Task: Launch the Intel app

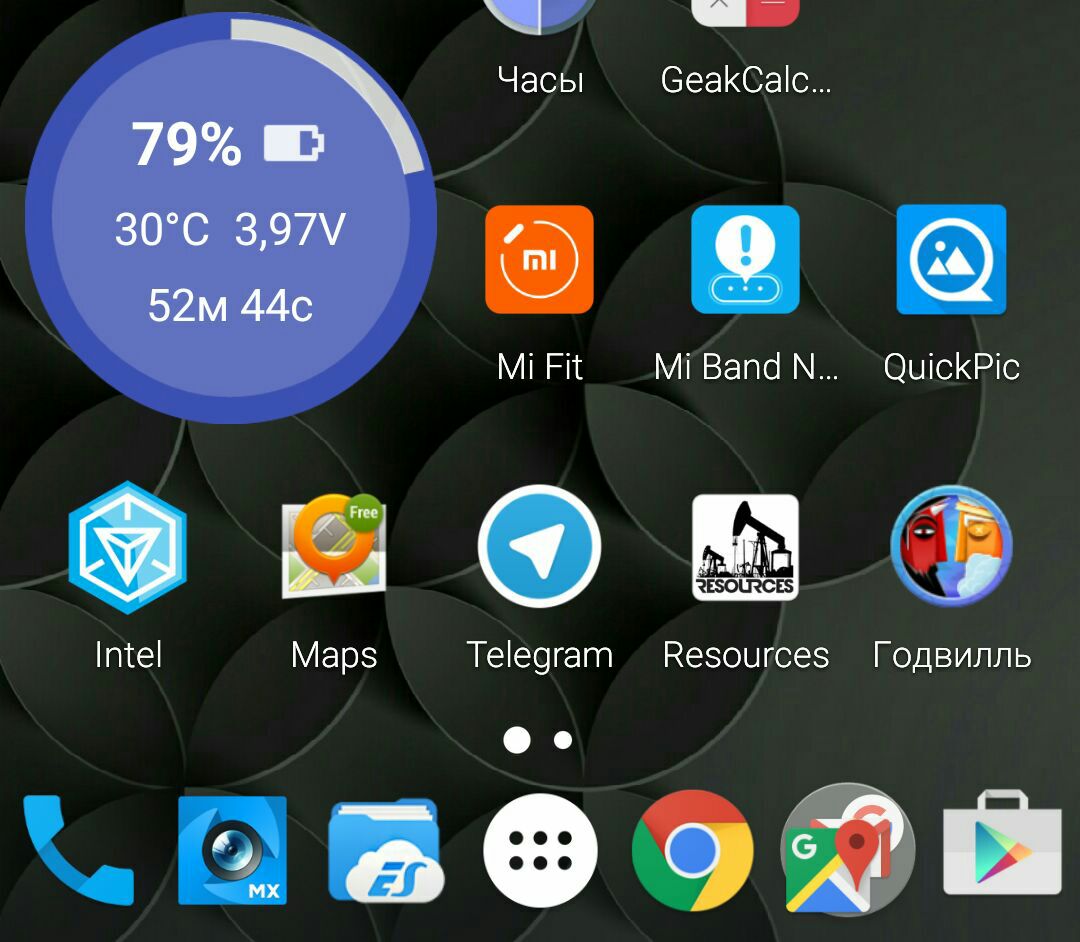Action: tap(128, 547)
